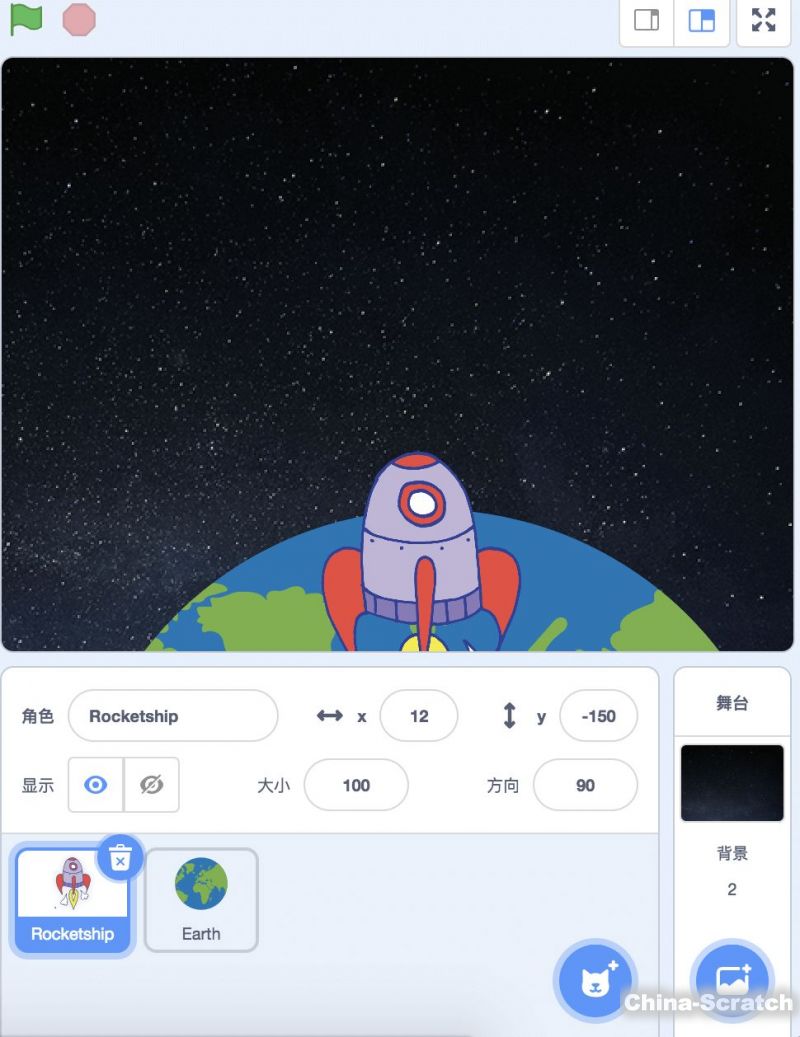This screenshot has height=1037, width=800.
Task: Switch to the large stage layout
Action: click(702, 21)
